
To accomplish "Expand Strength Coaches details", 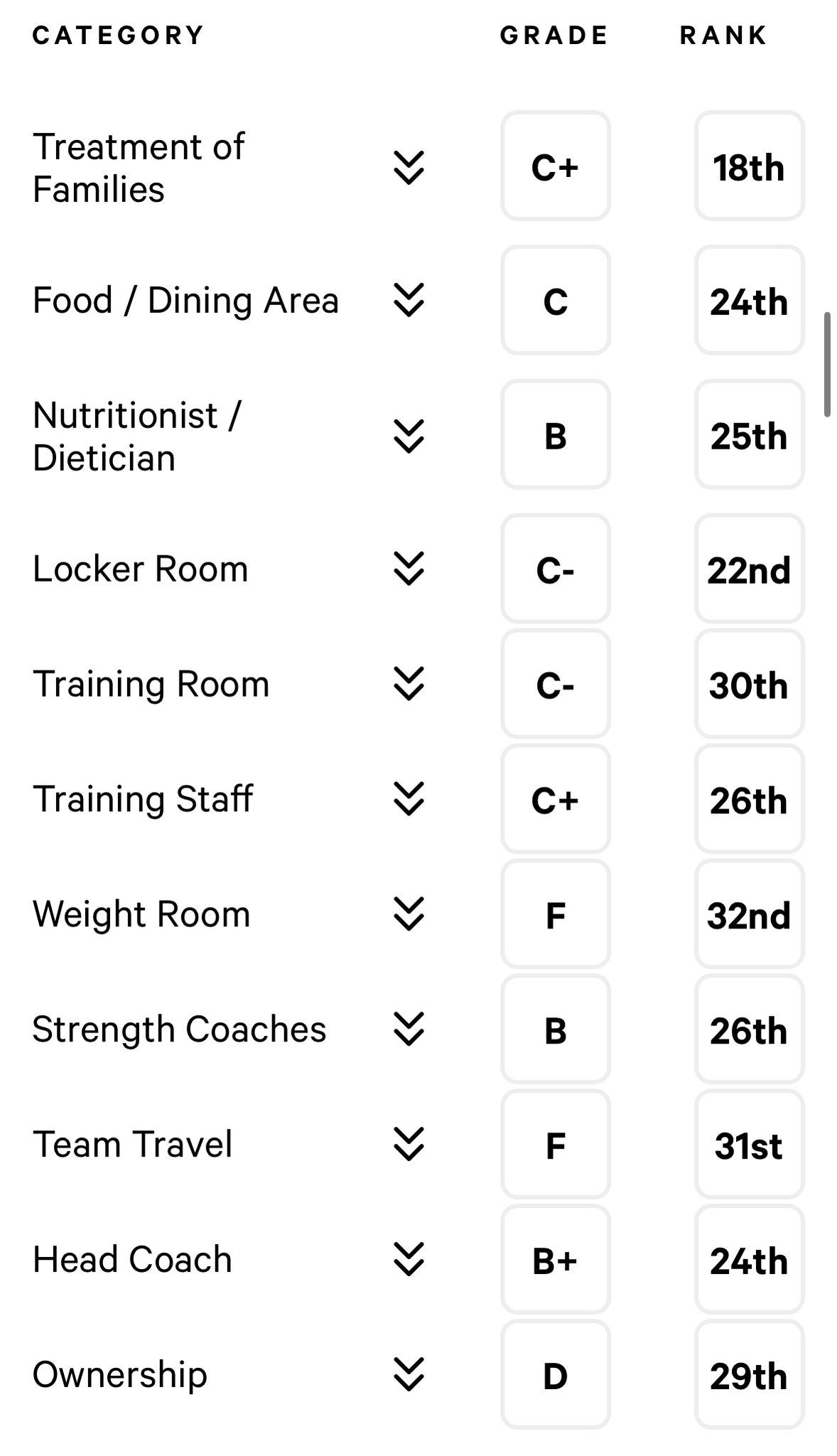I will [x=409, y=1029].
